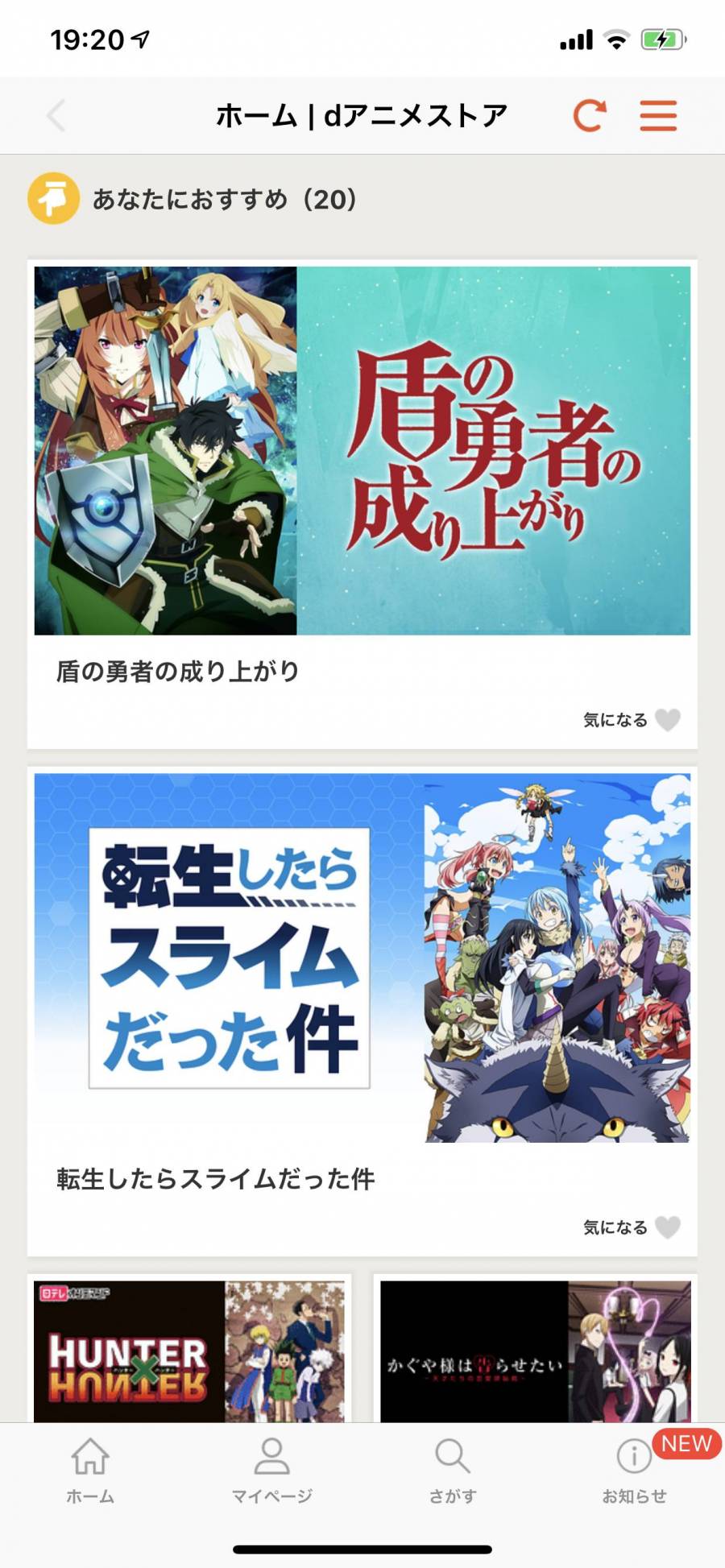Viewport: 725px width, 1568px height.
Task: Open the お知らせ notifications tab
Action: [635, 1471]
